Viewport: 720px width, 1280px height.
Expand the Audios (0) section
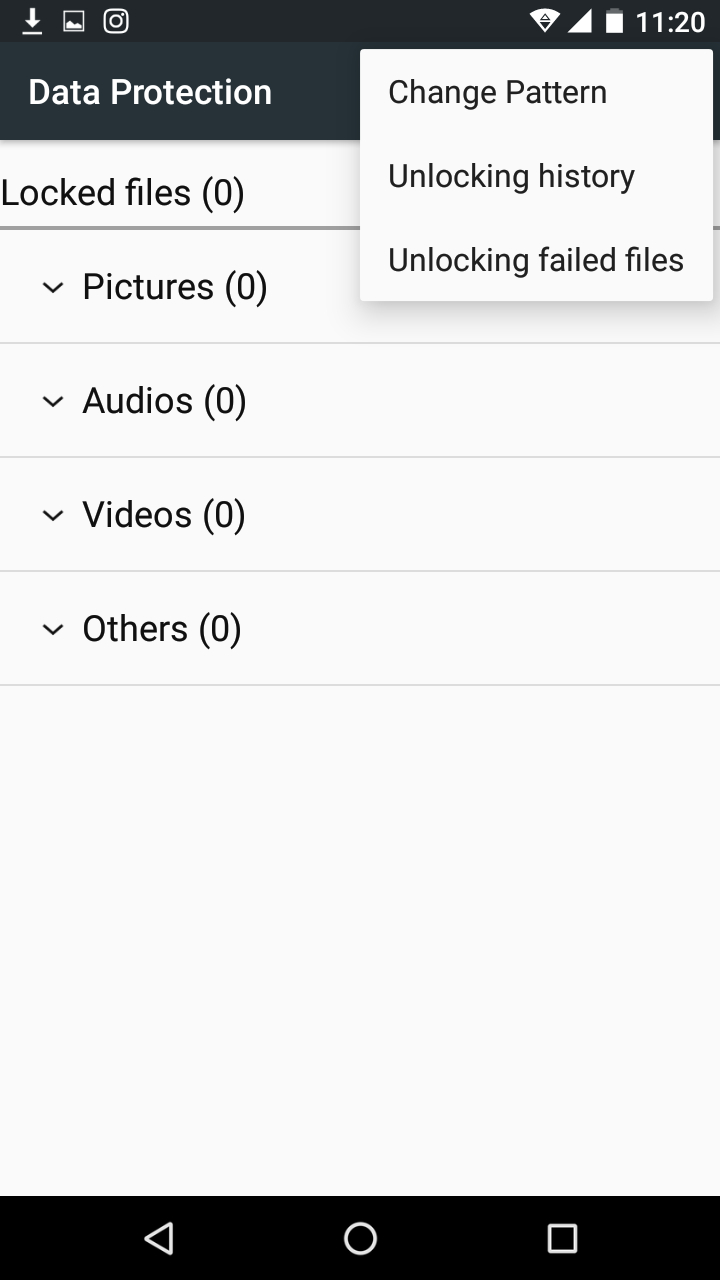pos(145,401)
